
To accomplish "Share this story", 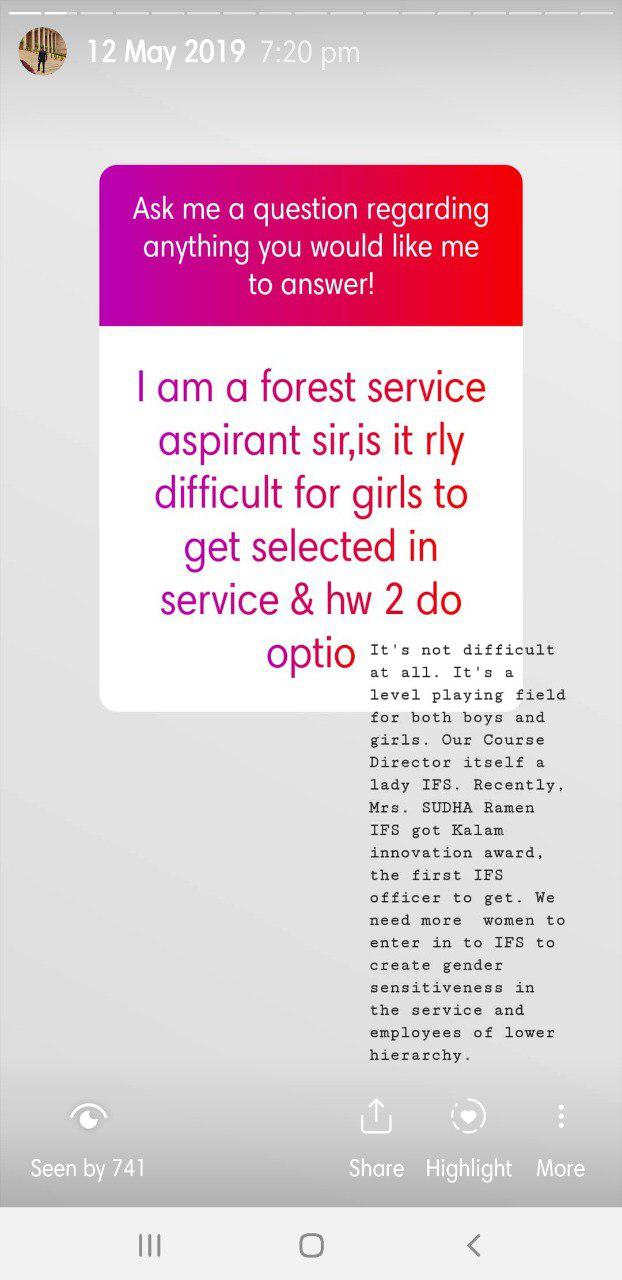I will 376,1138.
